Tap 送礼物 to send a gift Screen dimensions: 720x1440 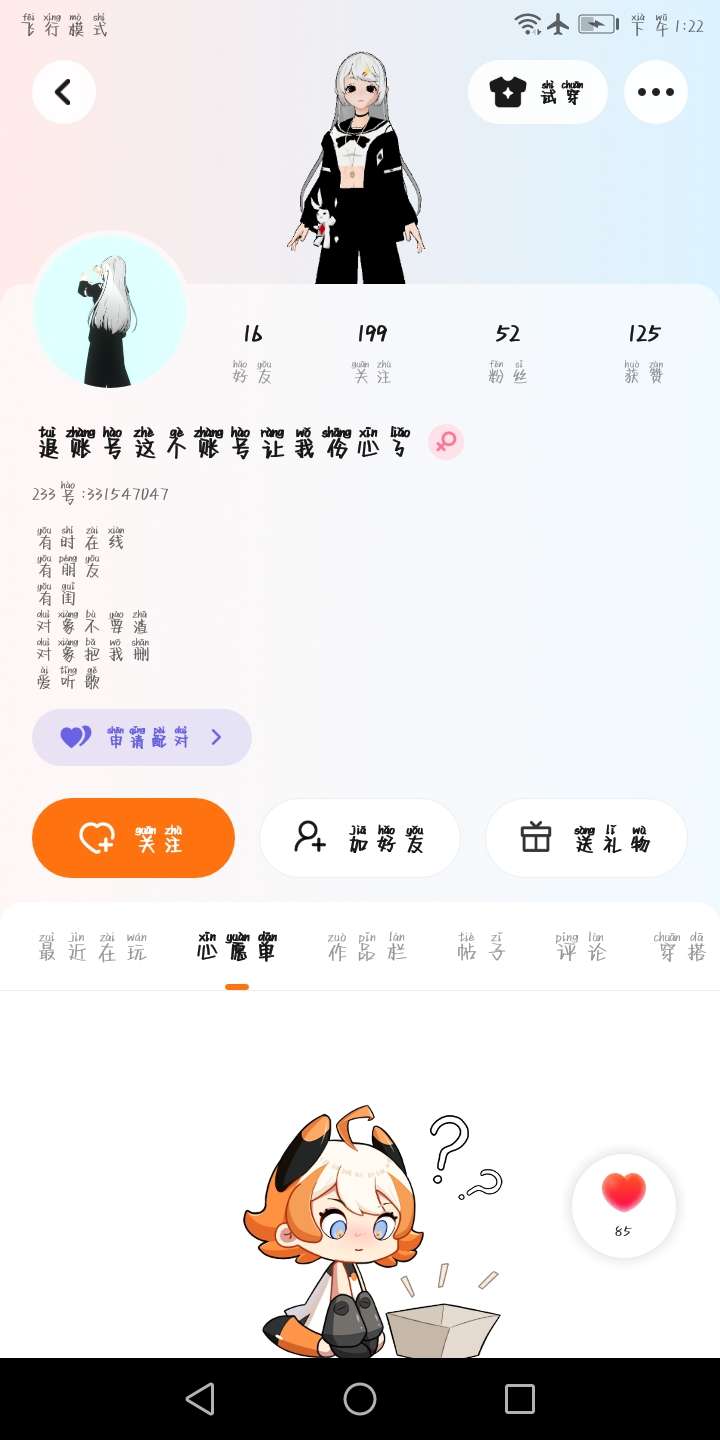586,838
